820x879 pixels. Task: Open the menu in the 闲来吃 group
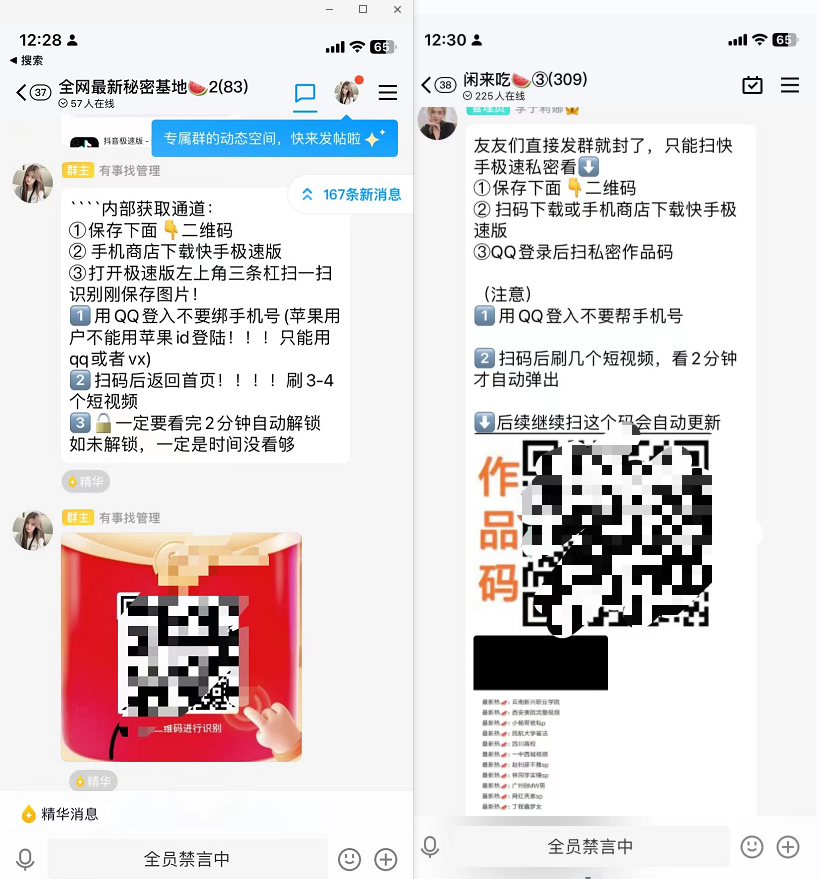pos(790,85)
